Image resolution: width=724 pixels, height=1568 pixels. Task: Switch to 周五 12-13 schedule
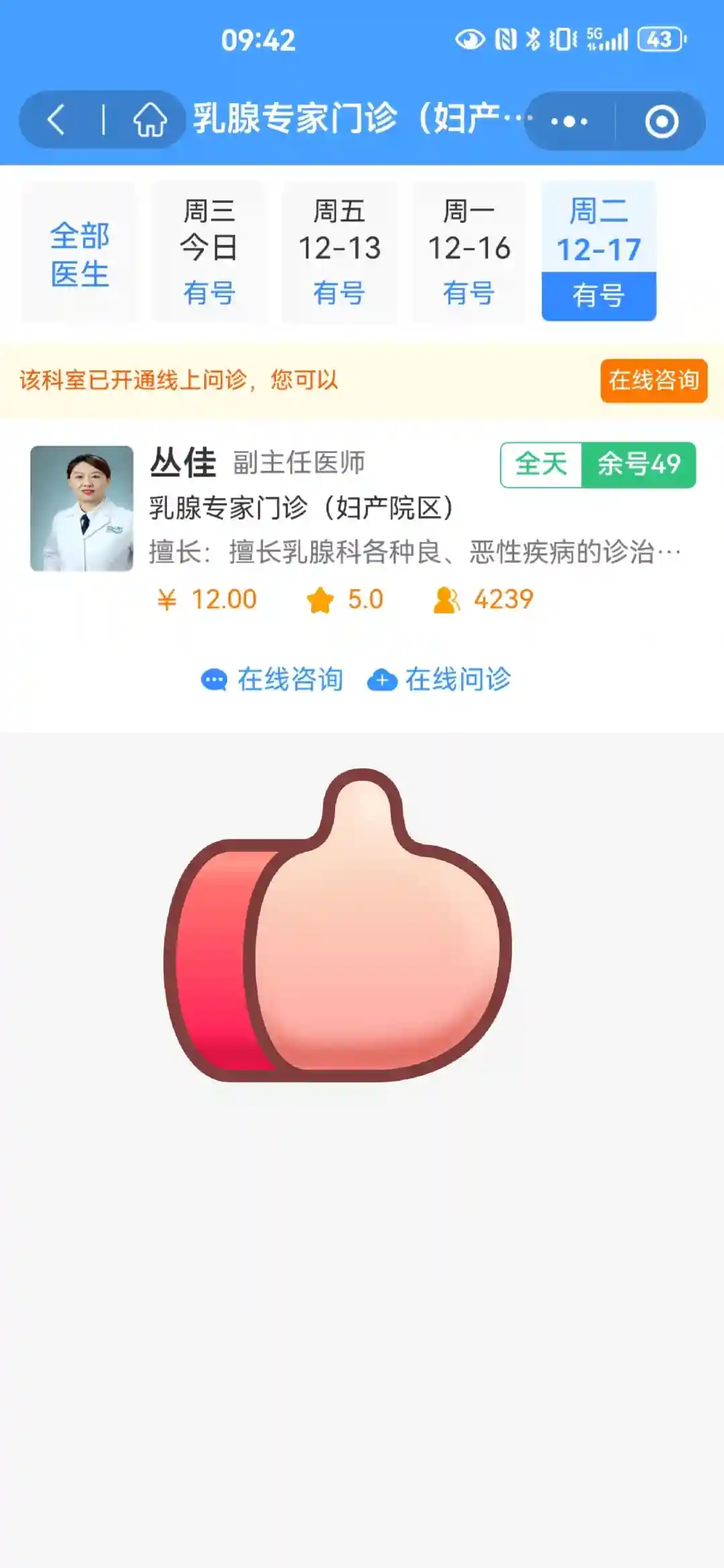[x=339, y=251]
